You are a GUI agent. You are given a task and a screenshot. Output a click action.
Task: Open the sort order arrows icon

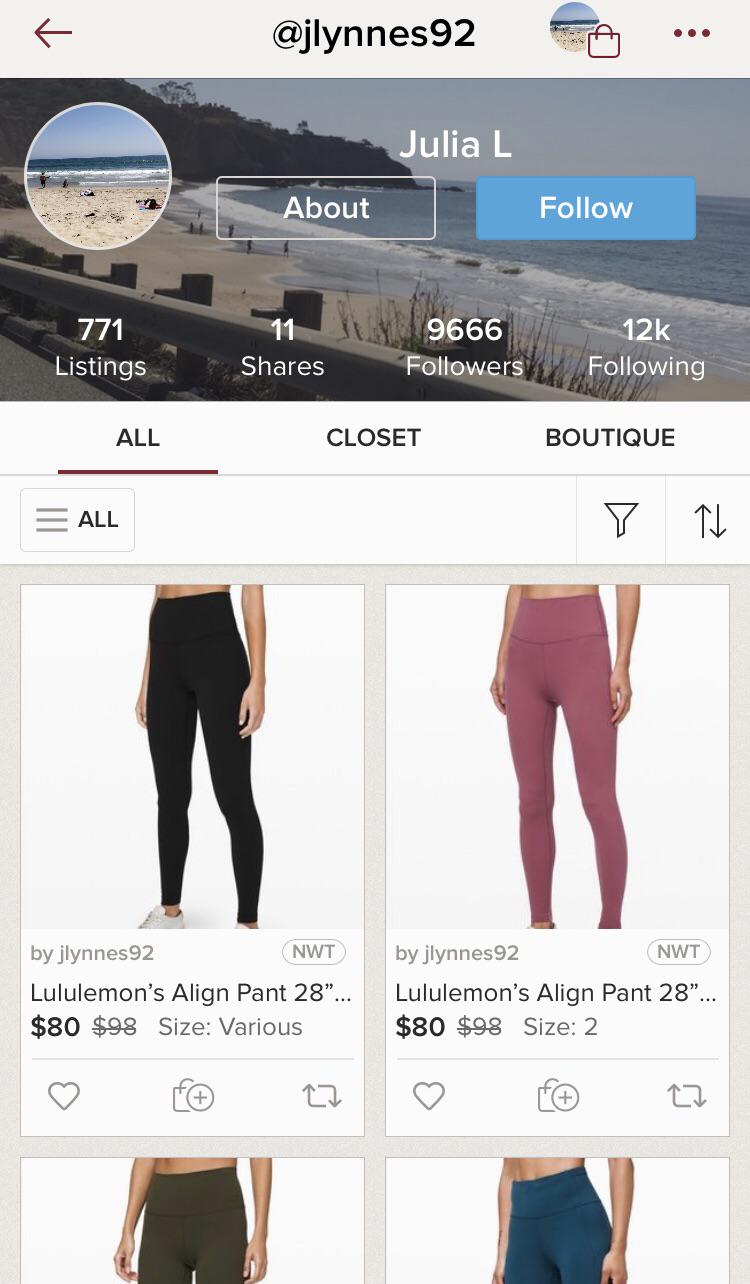tap(713, 519)
